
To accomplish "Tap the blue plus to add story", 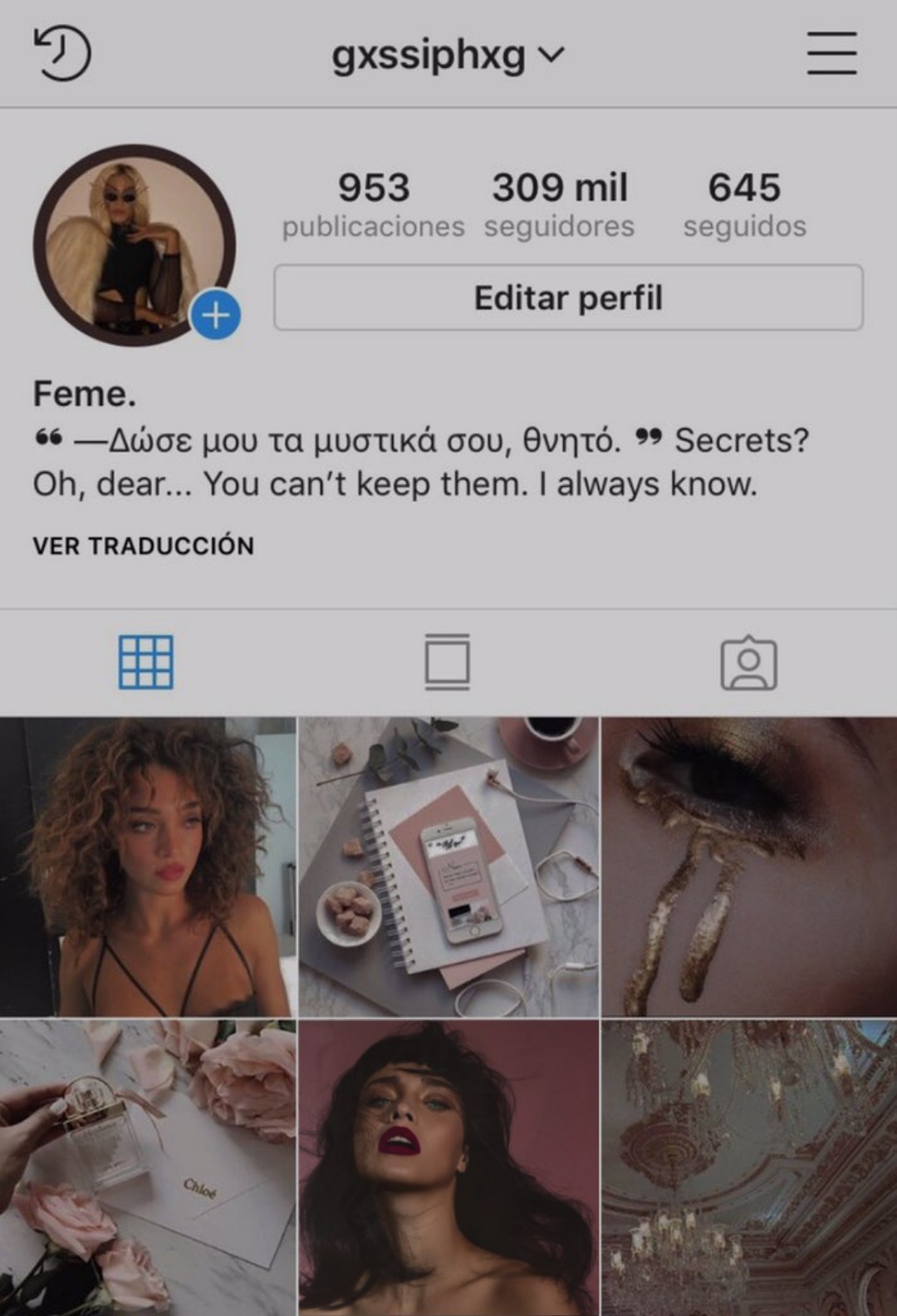I will click(215, 316).
